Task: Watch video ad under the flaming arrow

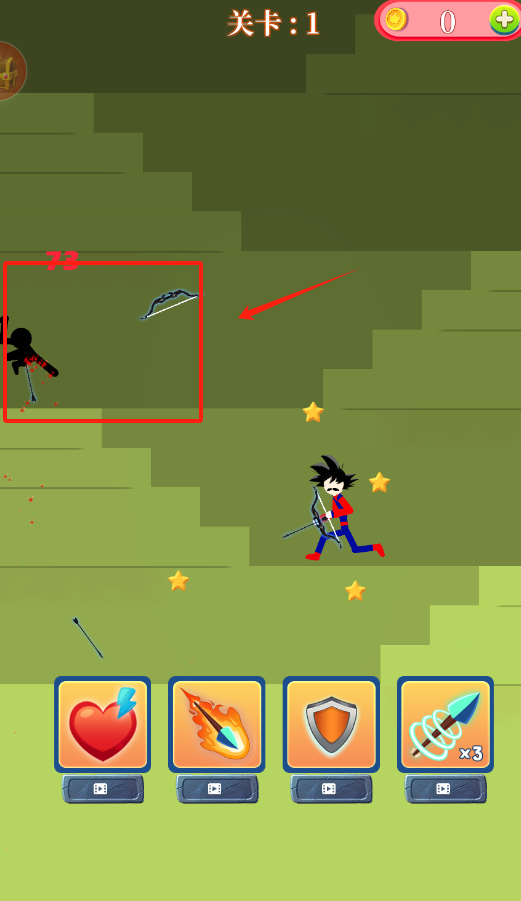Action: click(217, 788)
